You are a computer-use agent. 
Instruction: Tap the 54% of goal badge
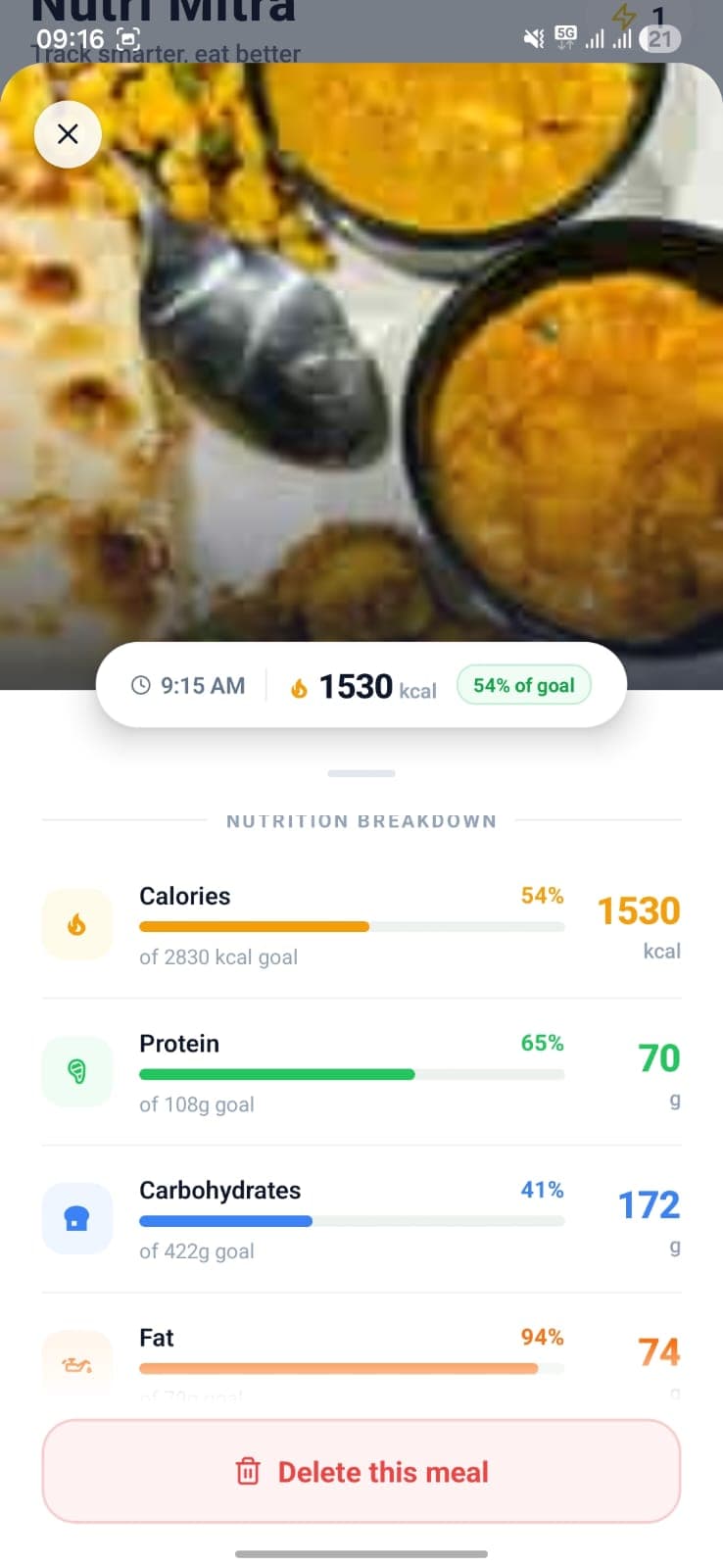tap(524, 685)
